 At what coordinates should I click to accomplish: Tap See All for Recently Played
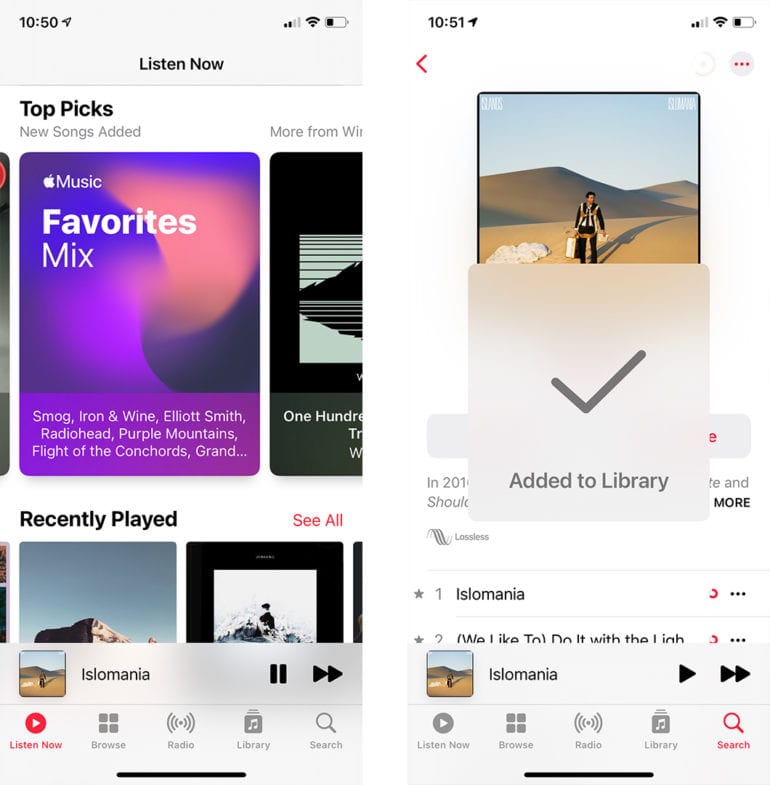(x=317, y=520)
